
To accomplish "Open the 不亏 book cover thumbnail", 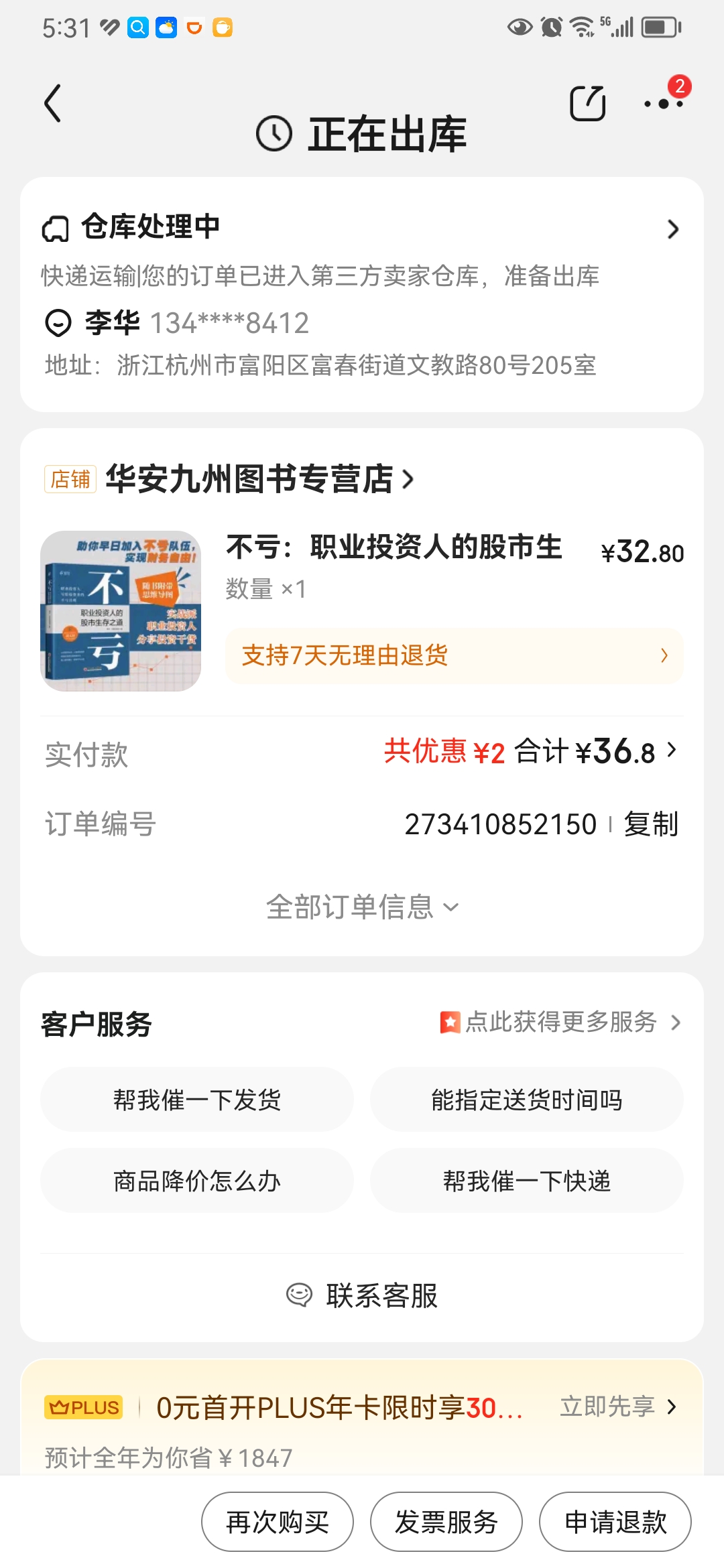I will (121, 611).
